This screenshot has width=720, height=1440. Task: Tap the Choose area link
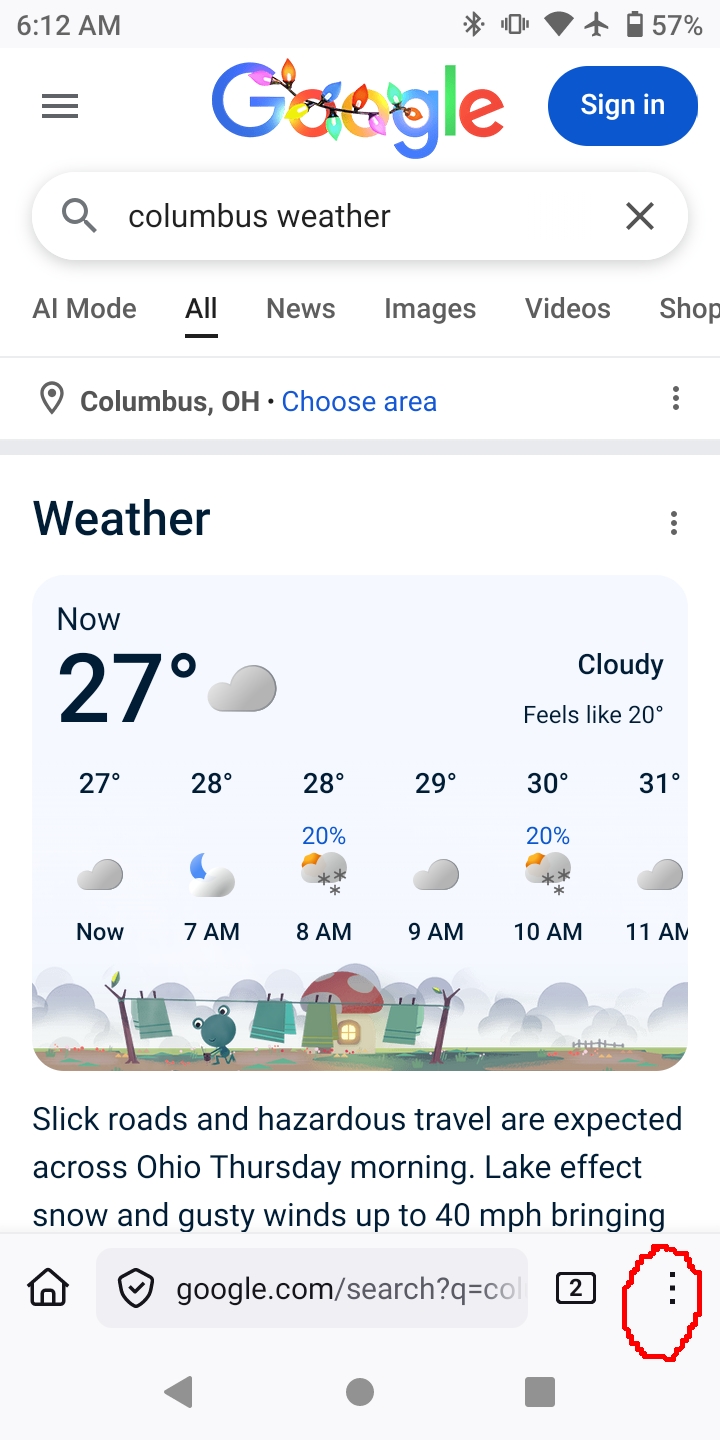[x=359, y=401]
